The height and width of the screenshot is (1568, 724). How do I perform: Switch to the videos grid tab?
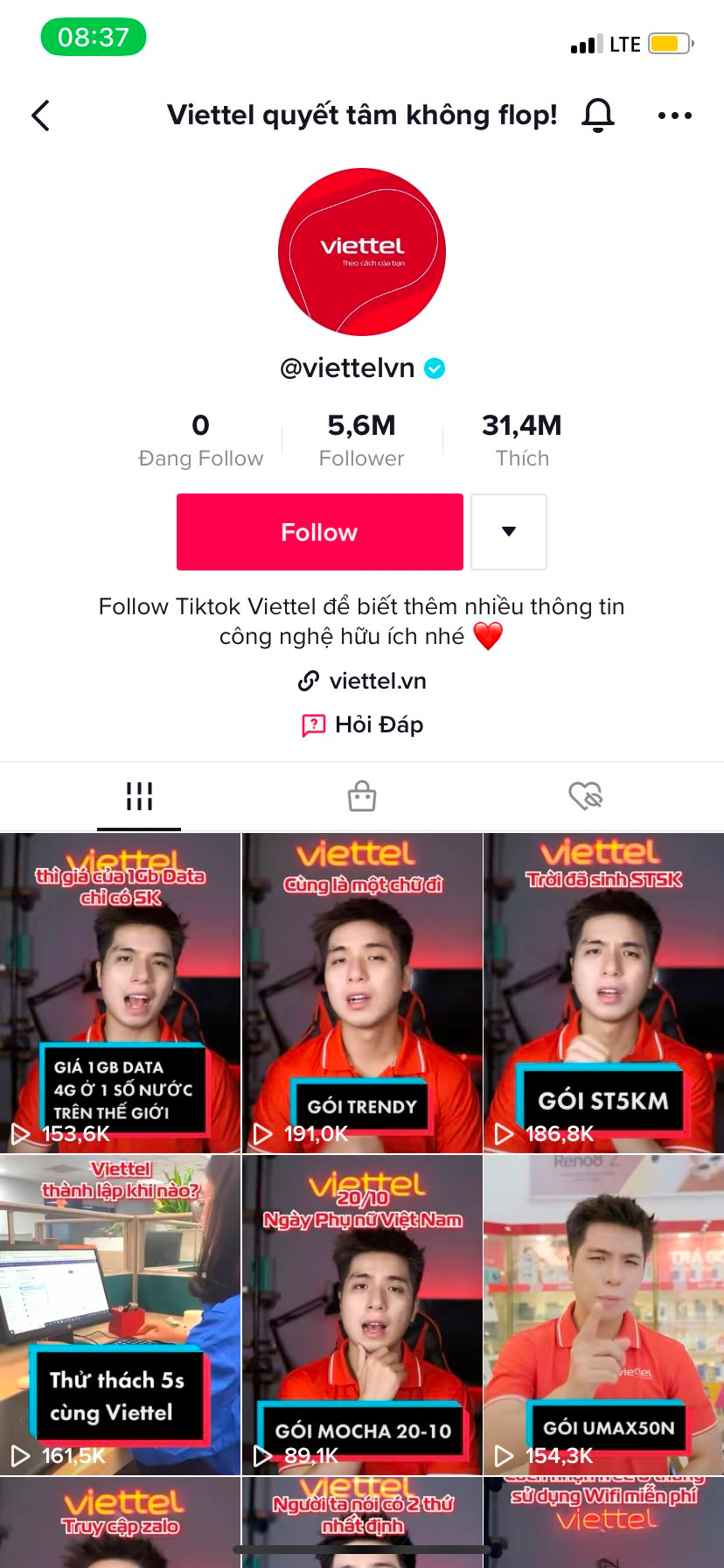[x=139, y=796]
